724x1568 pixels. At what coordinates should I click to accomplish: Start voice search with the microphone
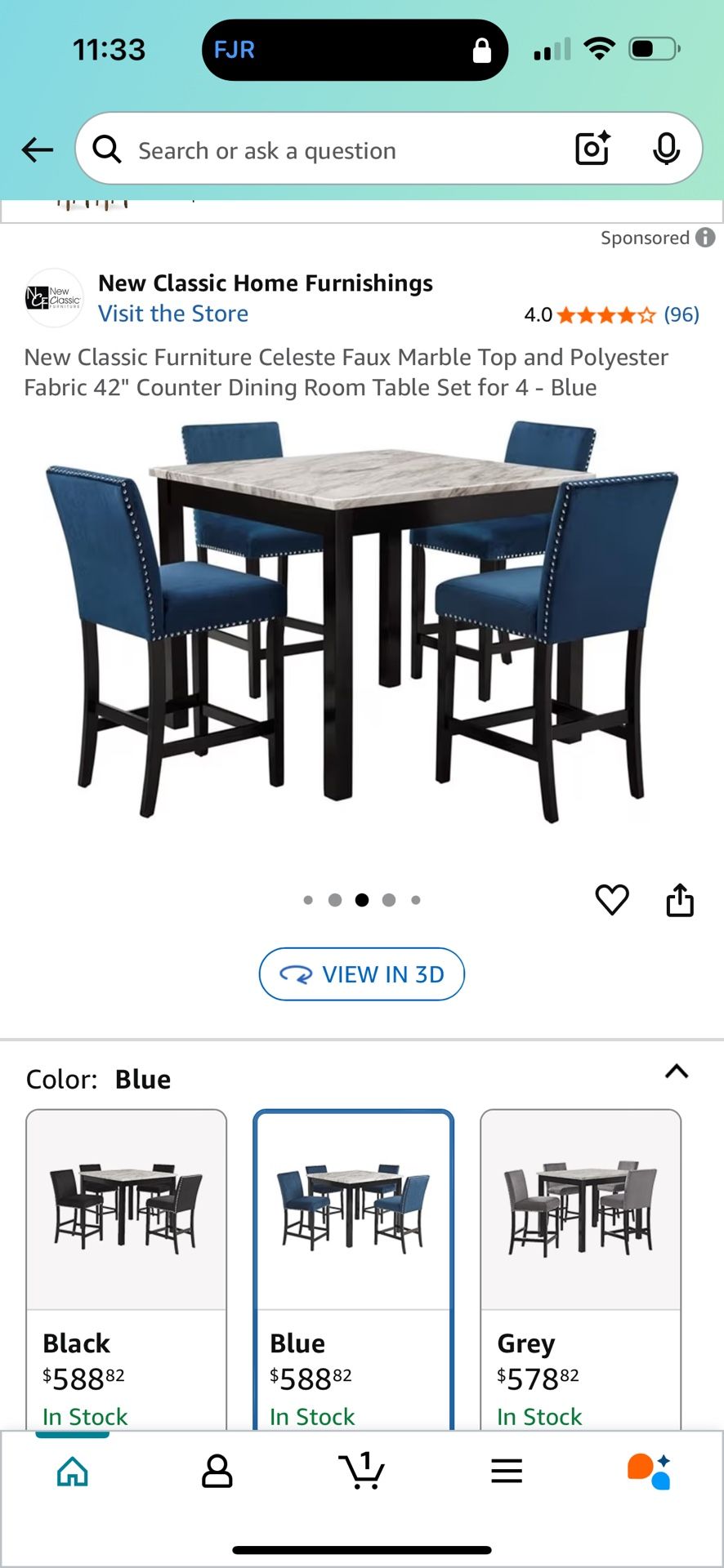coord(666,149)
